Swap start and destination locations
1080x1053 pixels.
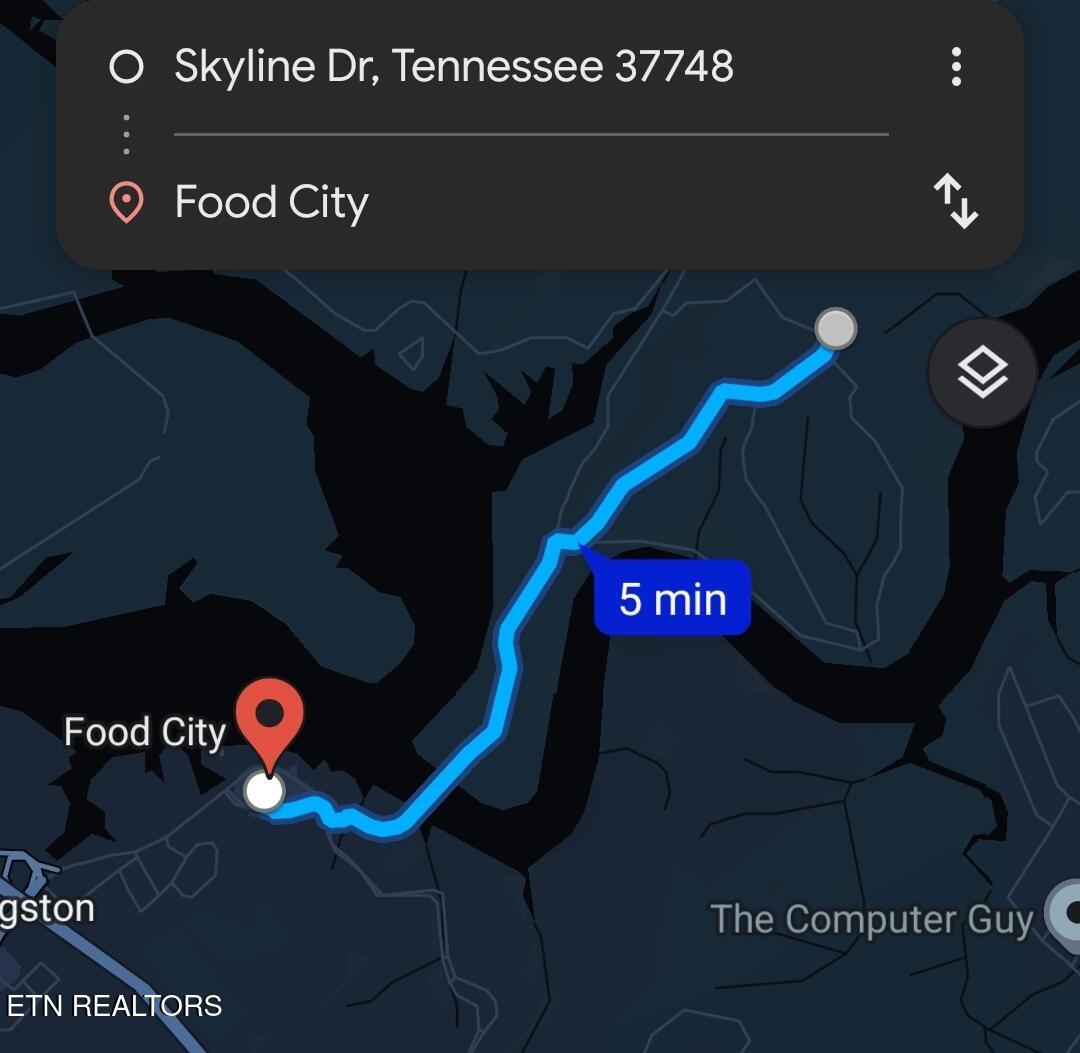pos(956,201)
